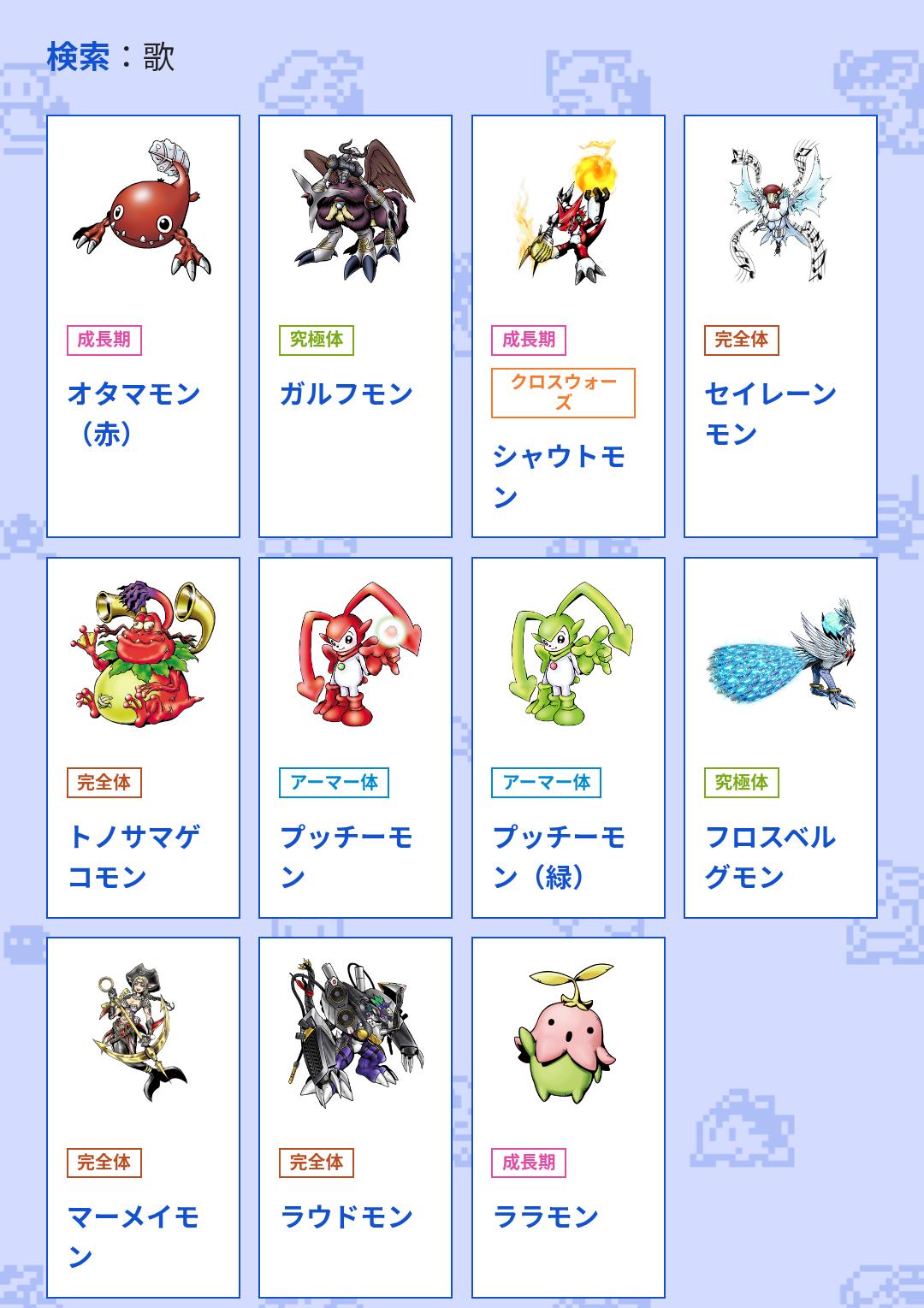Tap the トノサマゲコモン card

[143, 737]
